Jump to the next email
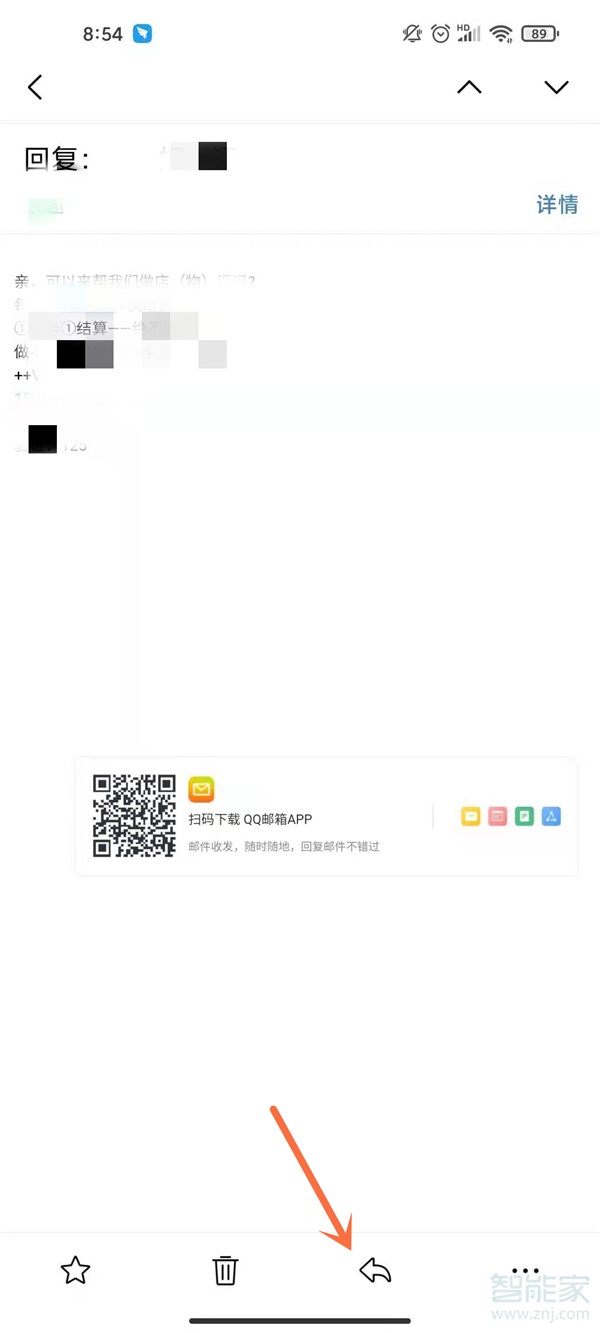Image resolution: width=600 pixels, height=1333 pixels. (556, 87)
